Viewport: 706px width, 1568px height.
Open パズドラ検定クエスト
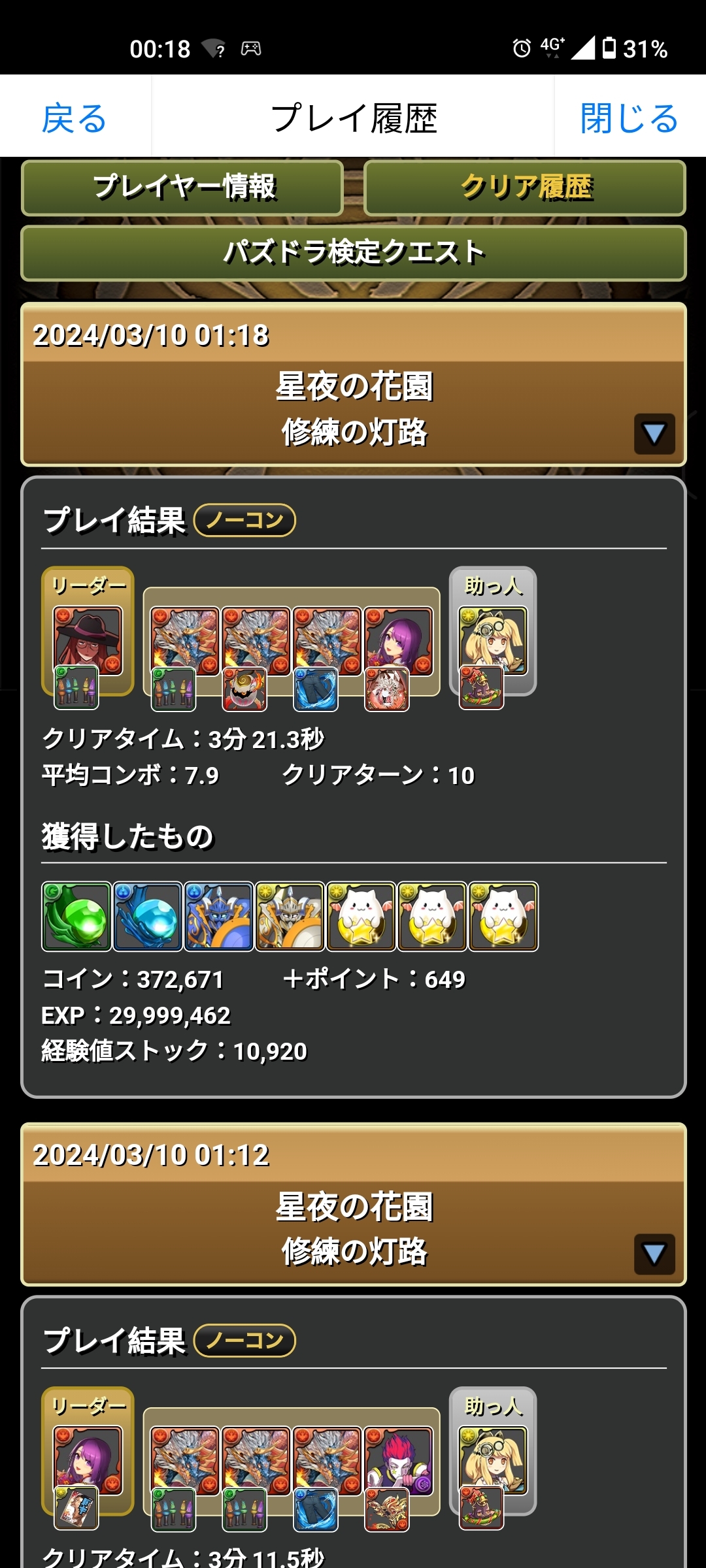click(x=353, y=253)
